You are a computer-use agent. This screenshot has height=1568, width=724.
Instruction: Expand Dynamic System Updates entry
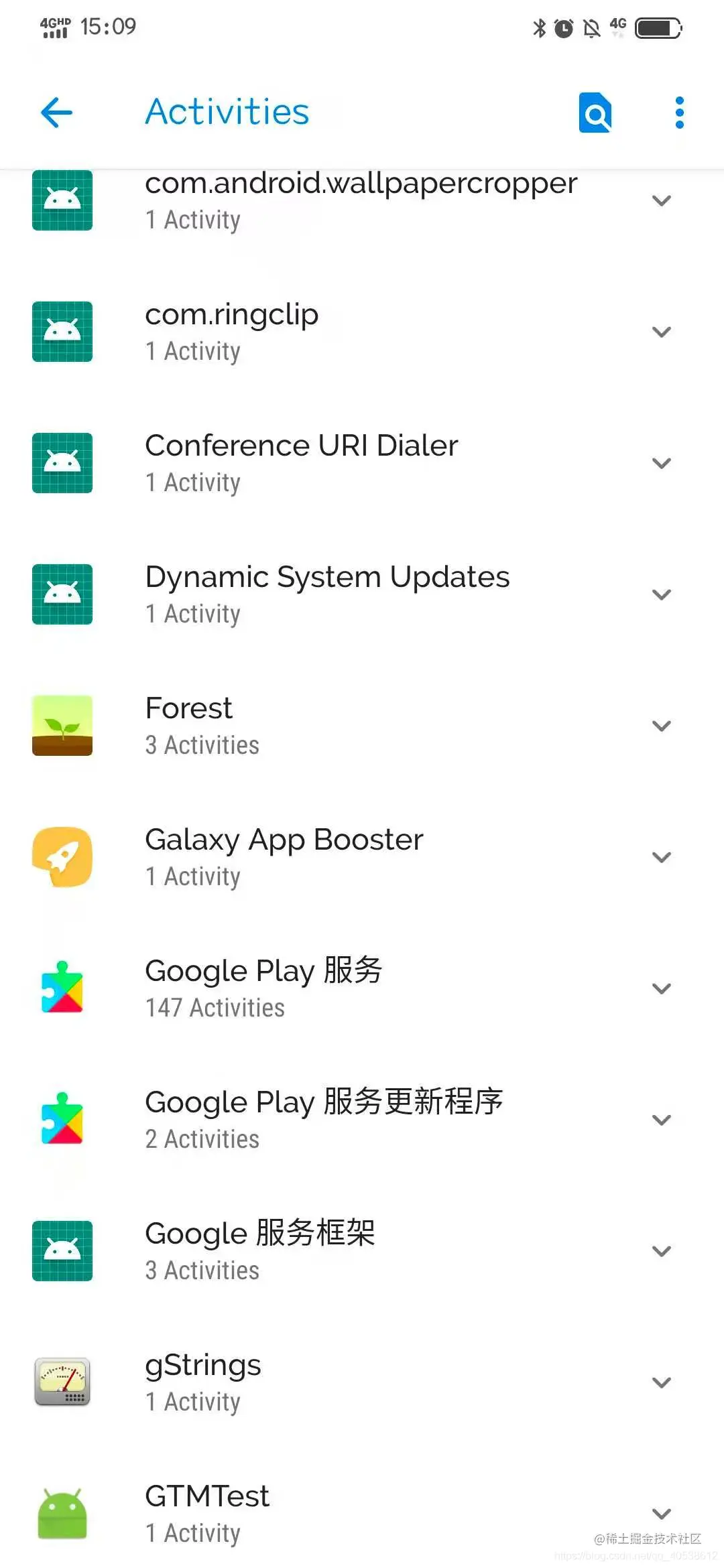click(662, 595)
